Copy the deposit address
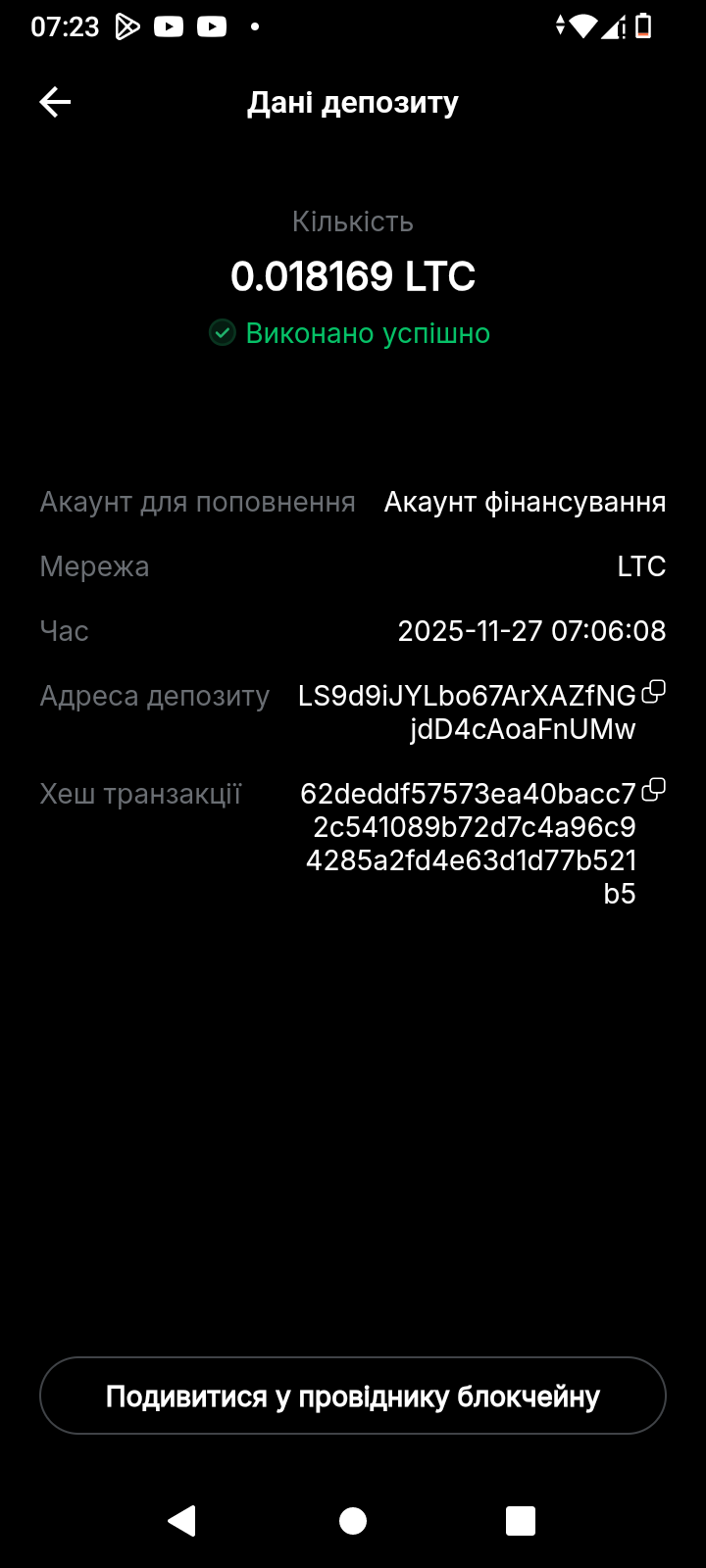The image size is (706, 1568). 653,692
